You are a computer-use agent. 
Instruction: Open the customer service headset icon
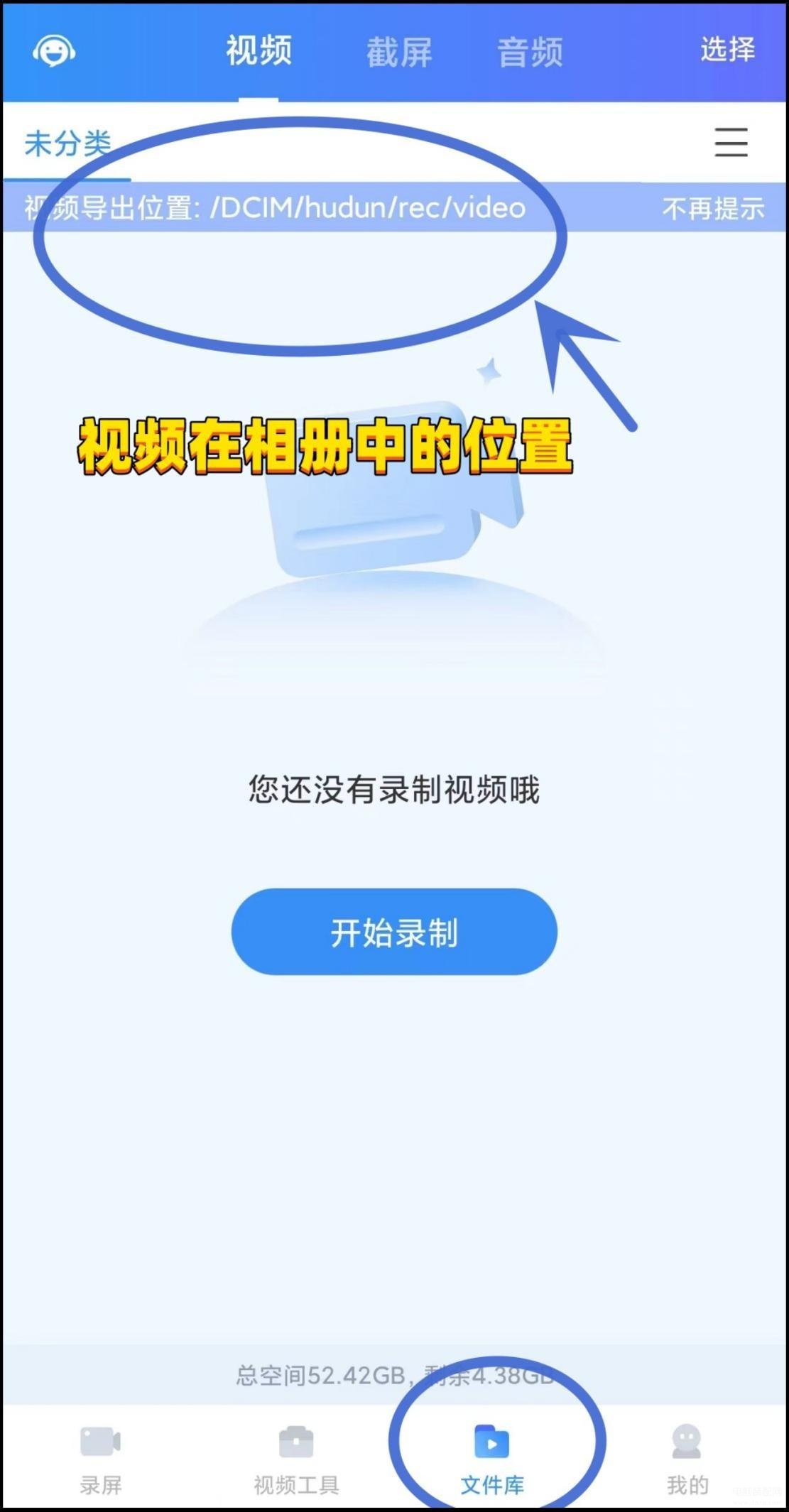click(x=53, y=51)
